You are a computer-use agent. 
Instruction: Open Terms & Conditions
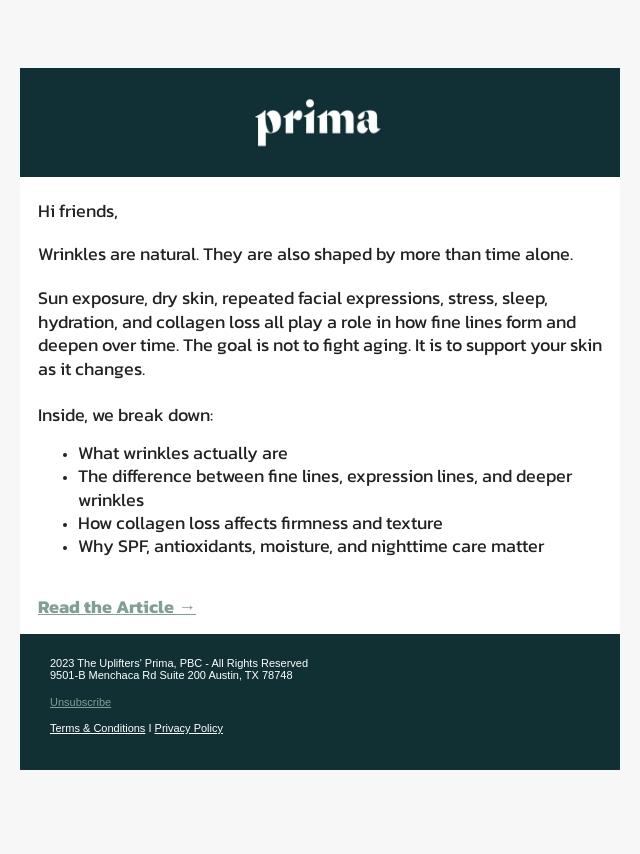click(97, 728)
